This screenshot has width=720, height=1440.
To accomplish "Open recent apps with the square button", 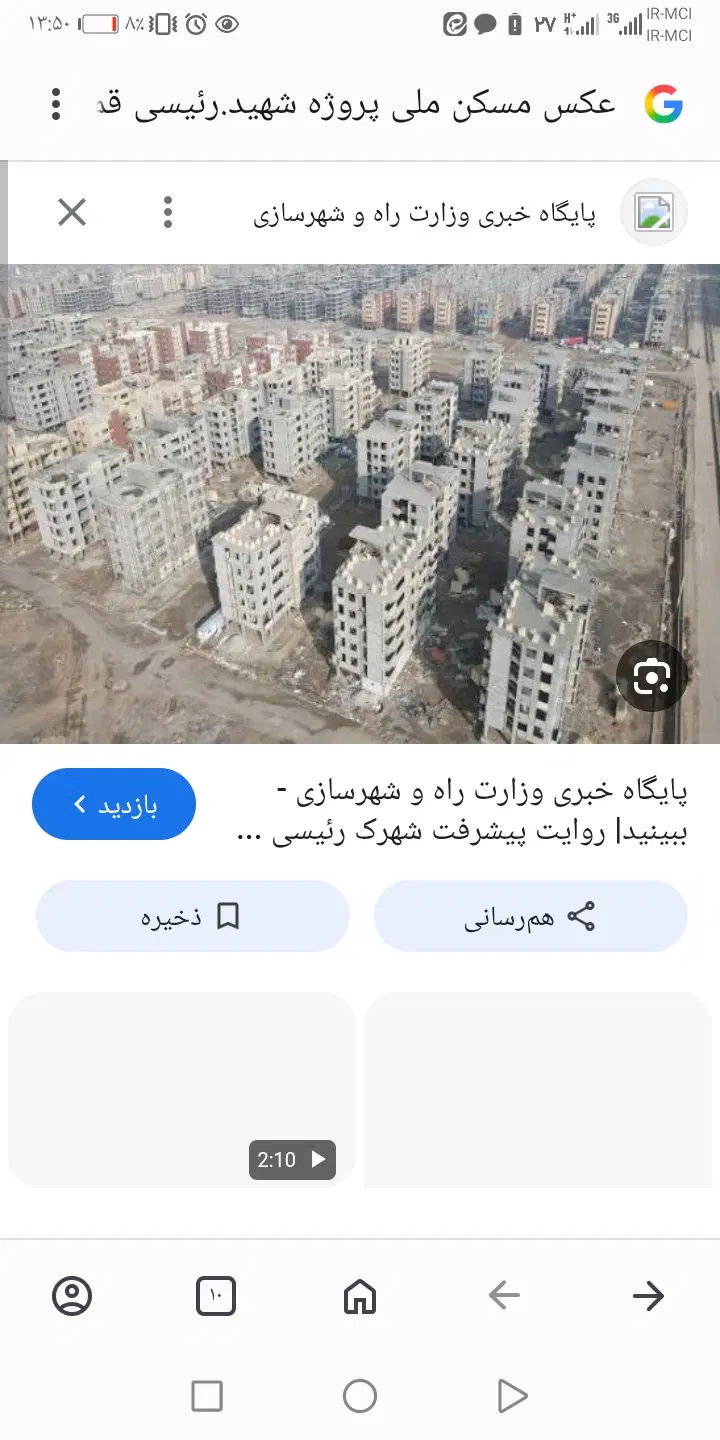I will coord(207,1396).
